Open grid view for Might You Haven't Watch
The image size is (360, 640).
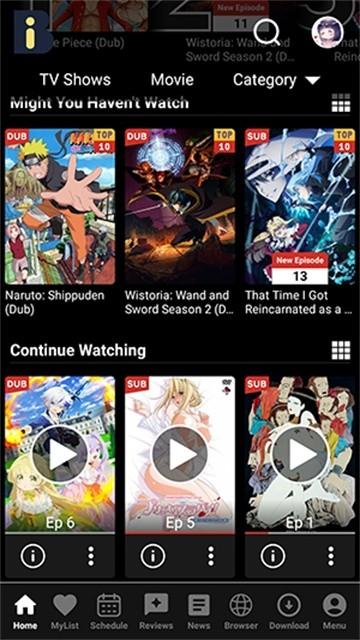point(341,102)
